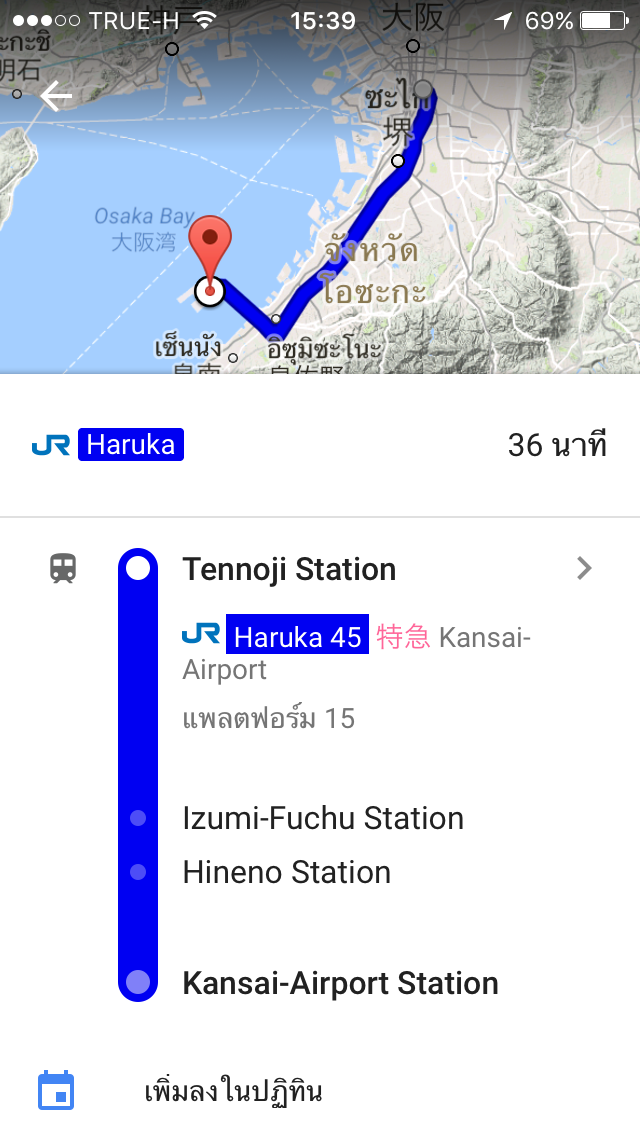Screen dimensions: 640x1136
Task: Add this trip to the calendar
Action: click(232, 1091)
